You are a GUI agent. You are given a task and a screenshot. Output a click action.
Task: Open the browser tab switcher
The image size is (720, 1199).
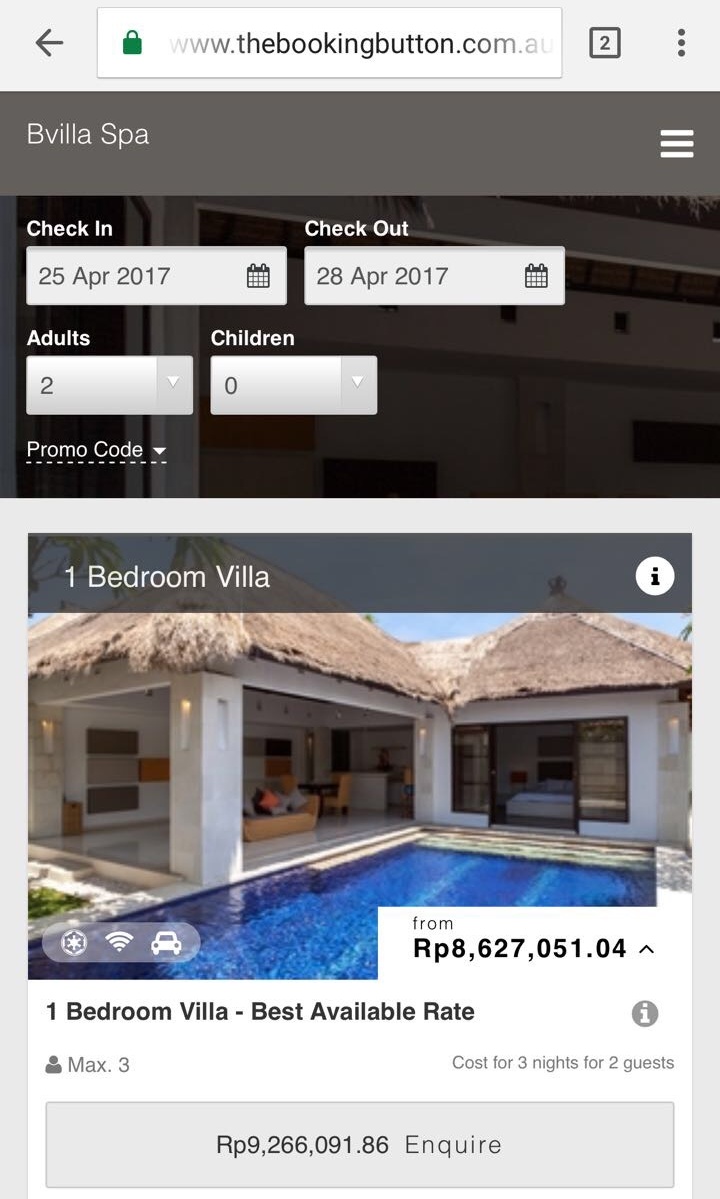(605, 43)
